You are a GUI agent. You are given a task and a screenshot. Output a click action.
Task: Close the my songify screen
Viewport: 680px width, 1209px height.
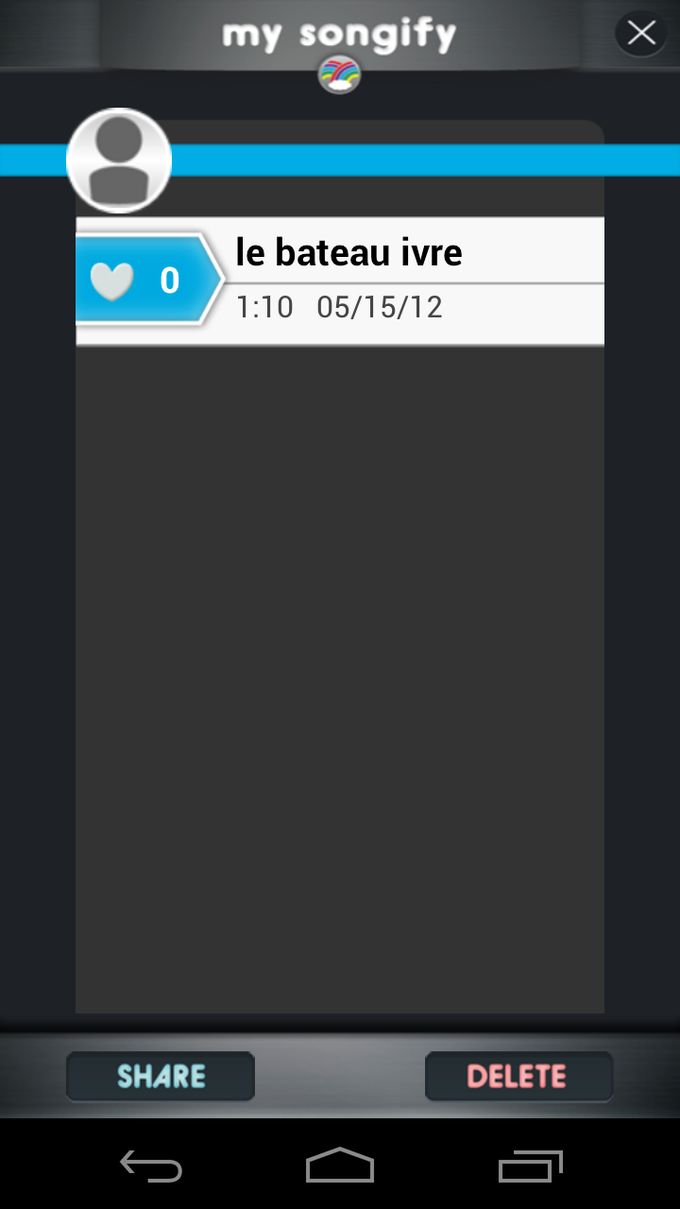tap(641, 34)
